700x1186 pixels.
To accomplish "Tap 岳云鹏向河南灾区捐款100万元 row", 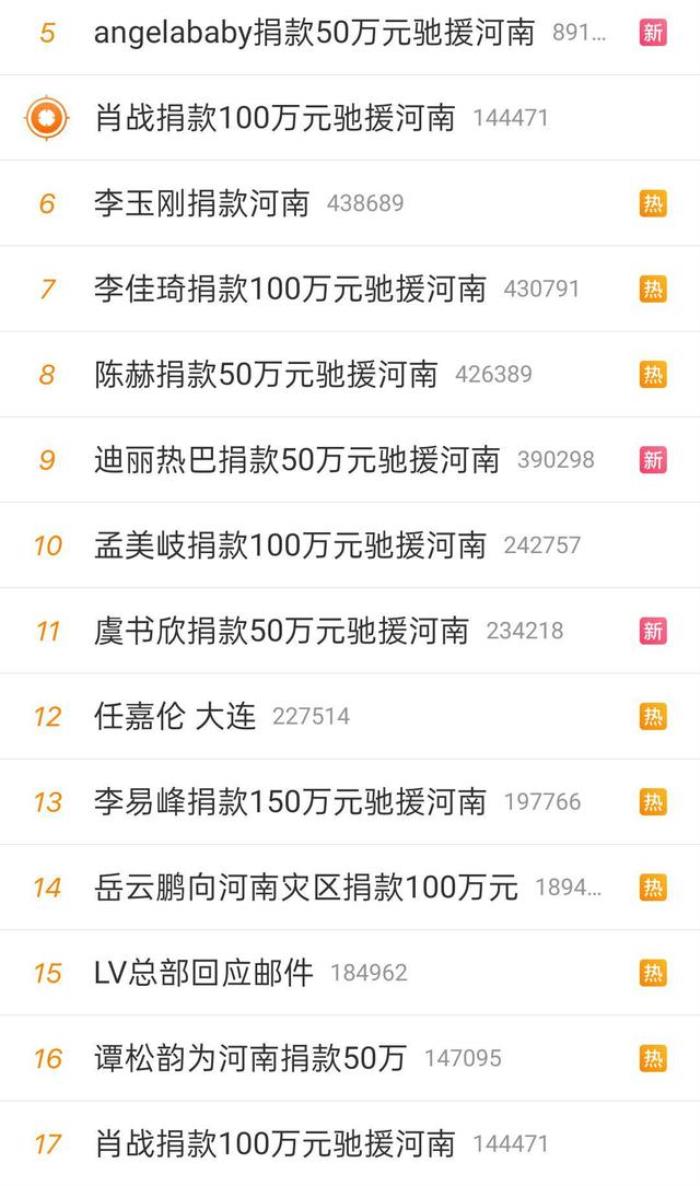I will (x=306, y=887).
